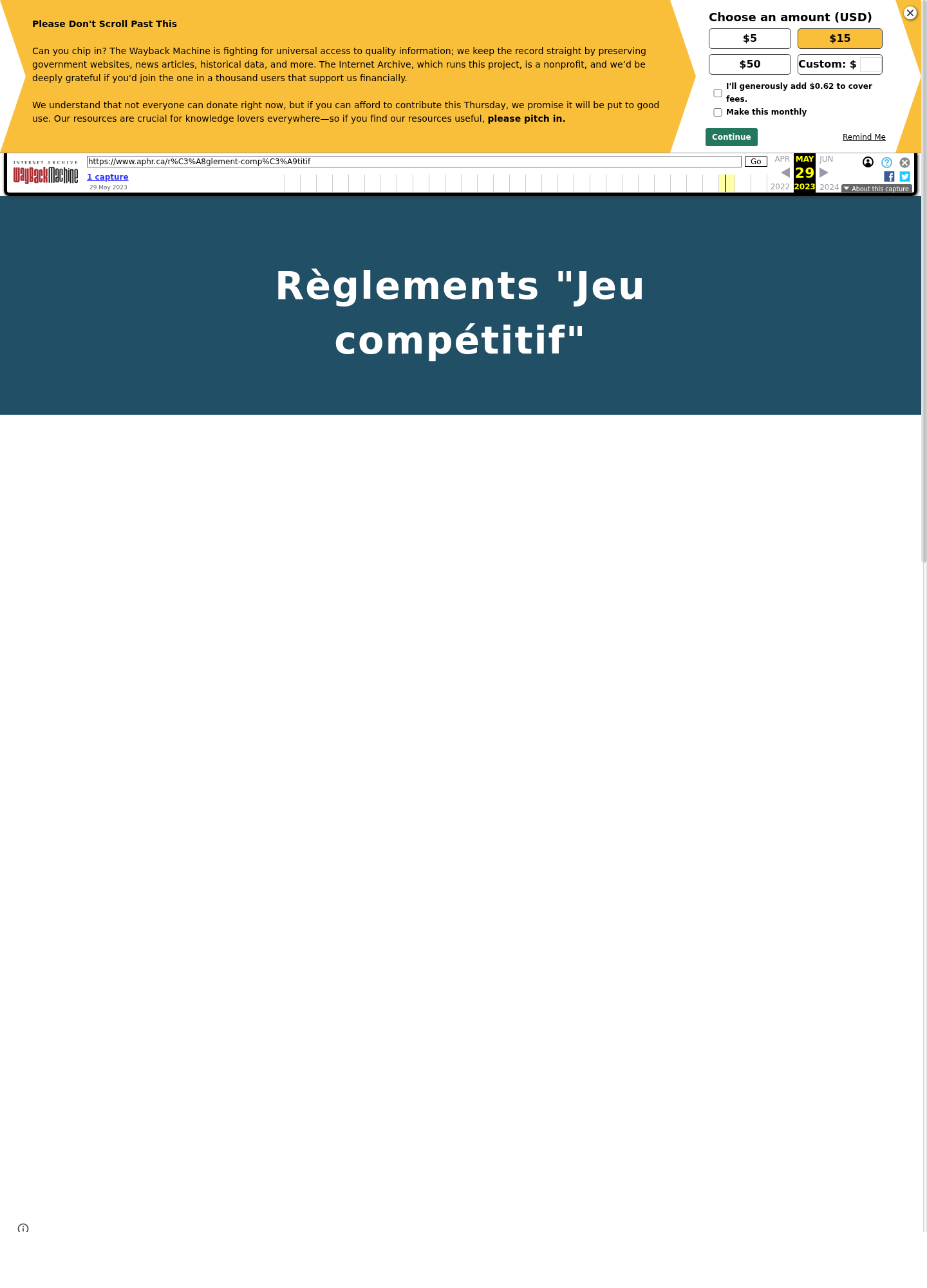Select the $5 donation amount
The width and height of the screenshot is (927, 1288).
pyautogui.click(x=749, y=39)
